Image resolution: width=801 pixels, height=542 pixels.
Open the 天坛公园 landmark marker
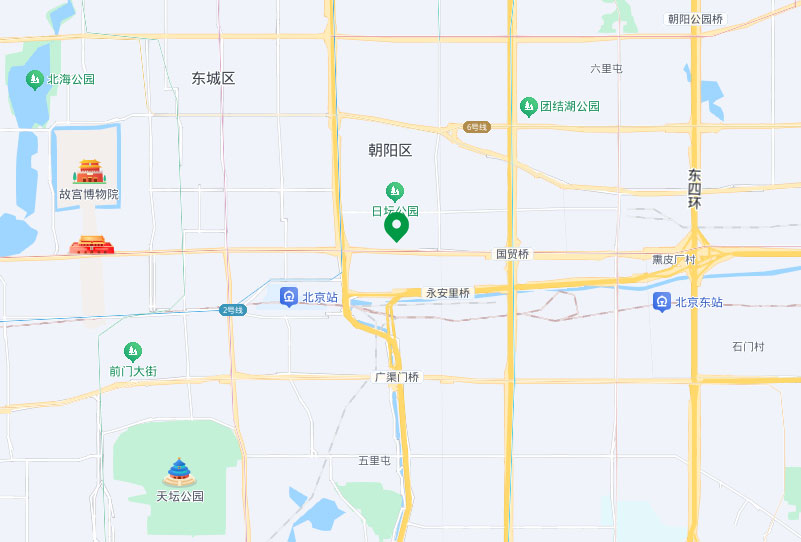tap(180, 472)
